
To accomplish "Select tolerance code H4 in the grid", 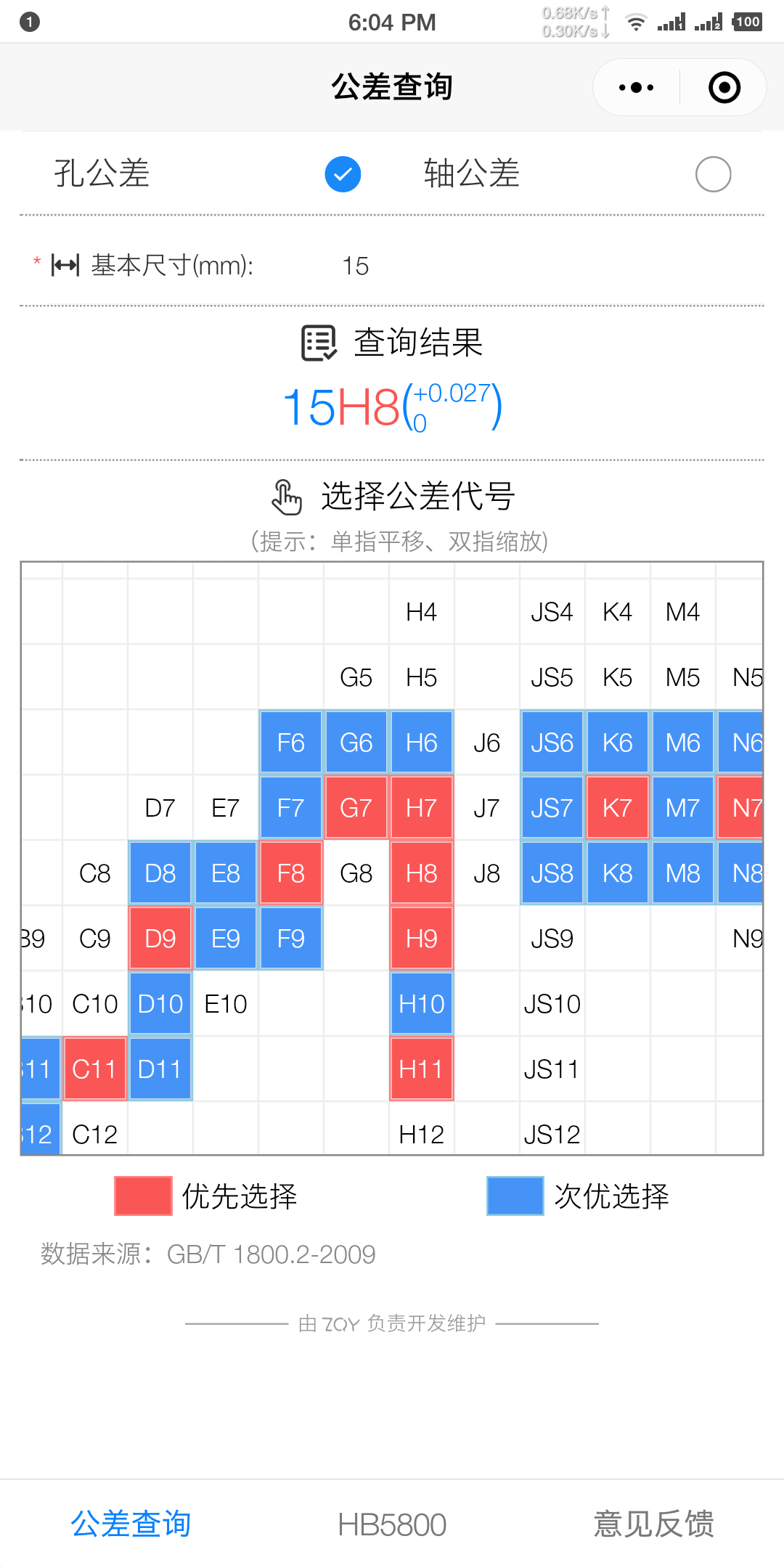I will pyautogui.click(x=422, y=612).
